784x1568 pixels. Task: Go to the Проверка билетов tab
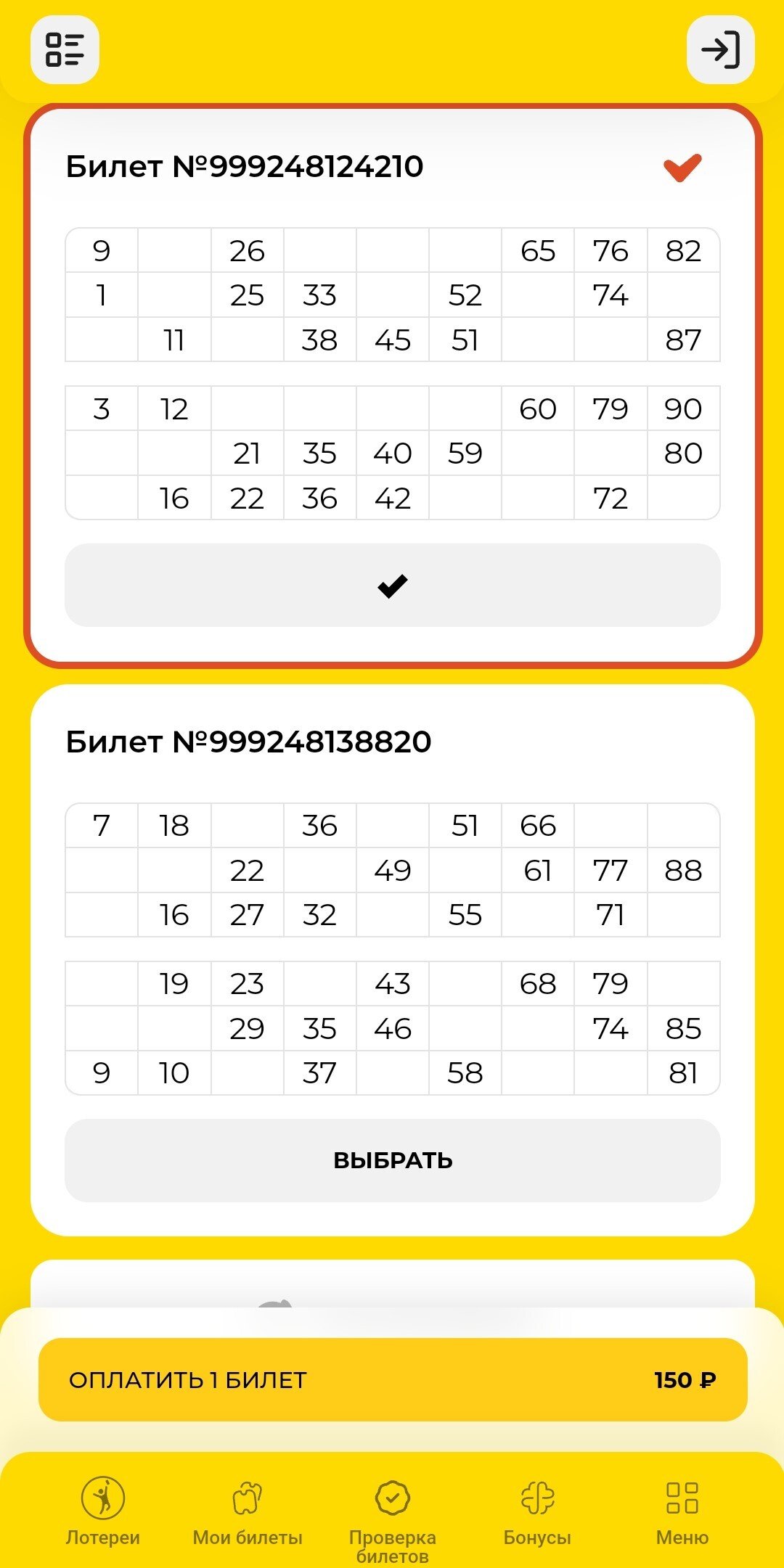(392, 1513)
